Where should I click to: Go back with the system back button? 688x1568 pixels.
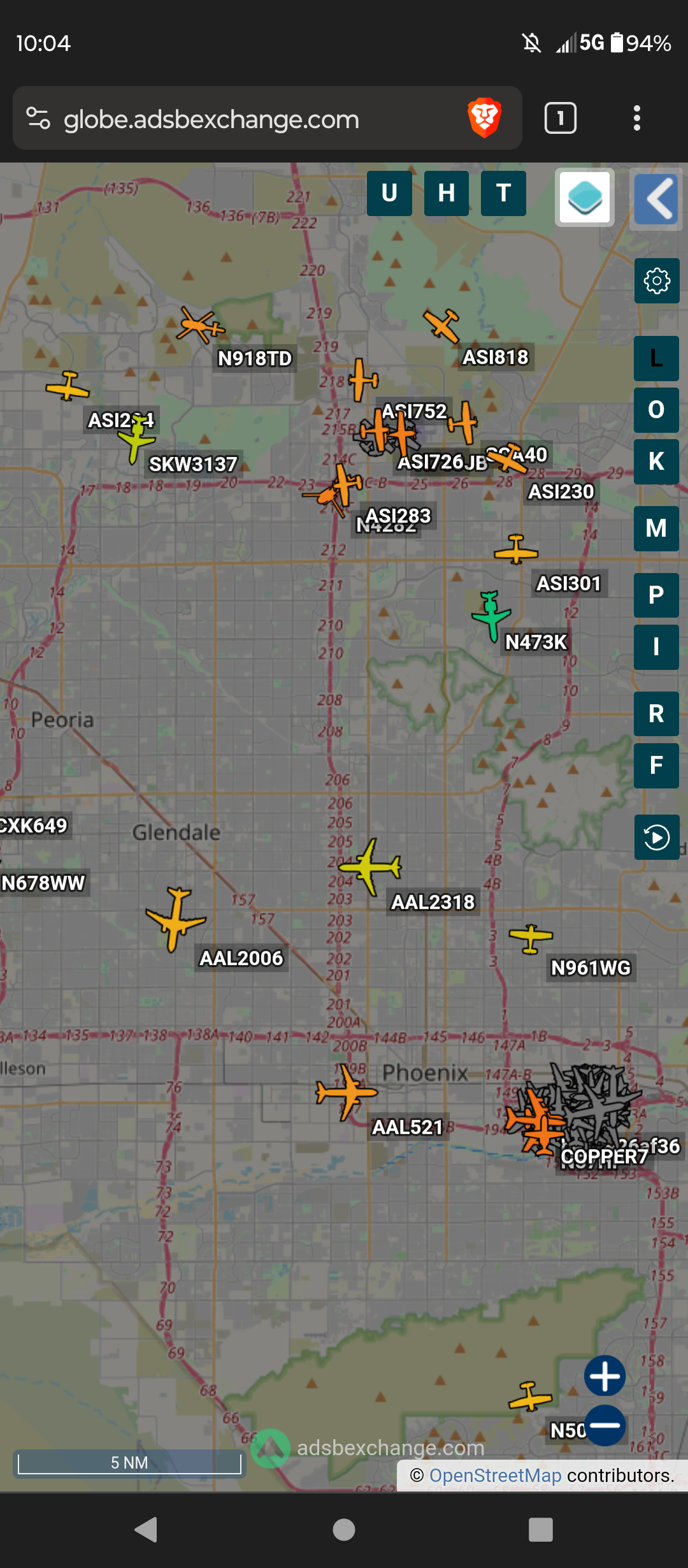pos(147,1530)
